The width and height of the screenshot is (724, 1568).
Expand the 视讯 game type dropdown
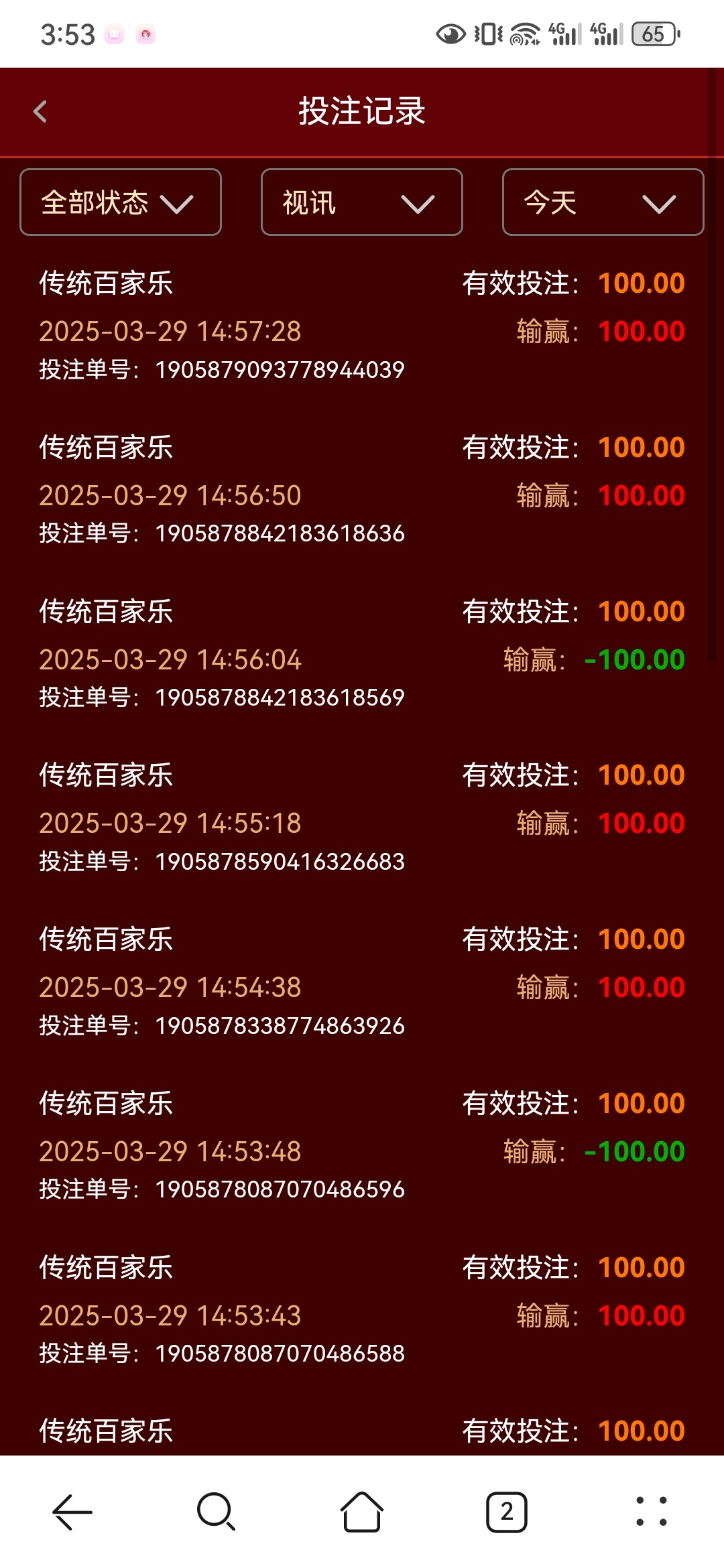click(361, 202)
